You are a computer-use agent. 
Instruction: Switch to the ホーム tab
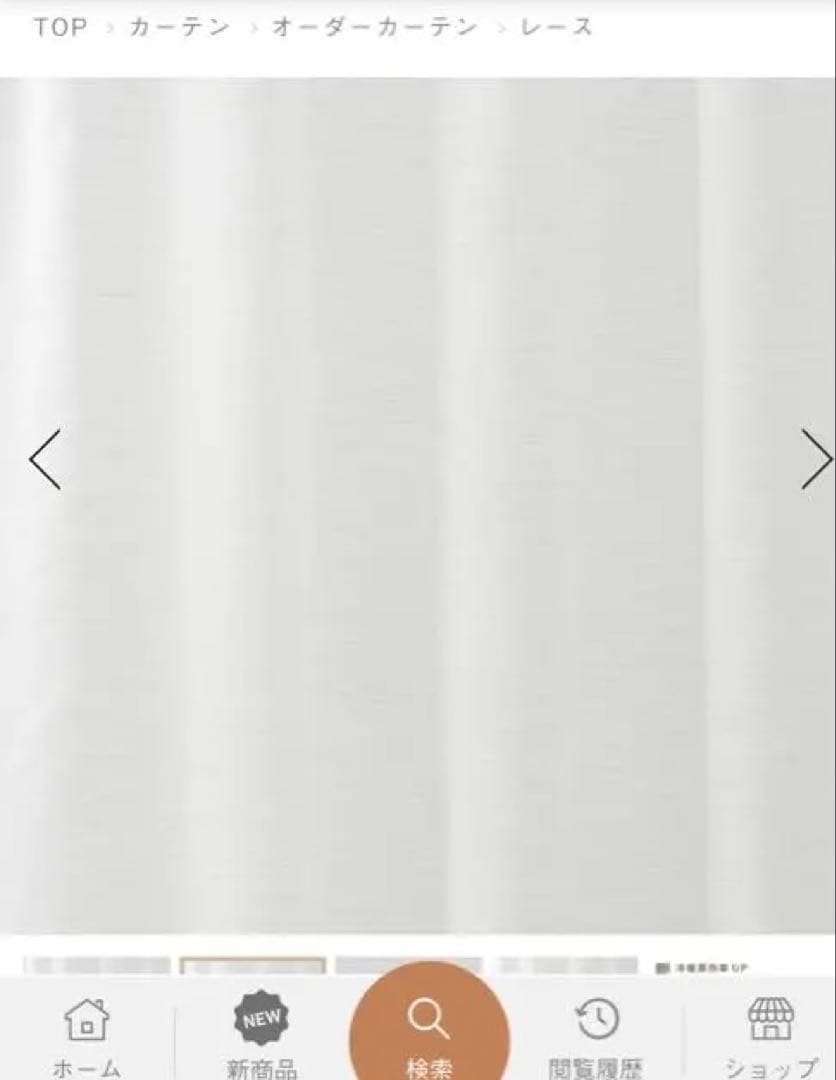click(x=87, y=1035)
